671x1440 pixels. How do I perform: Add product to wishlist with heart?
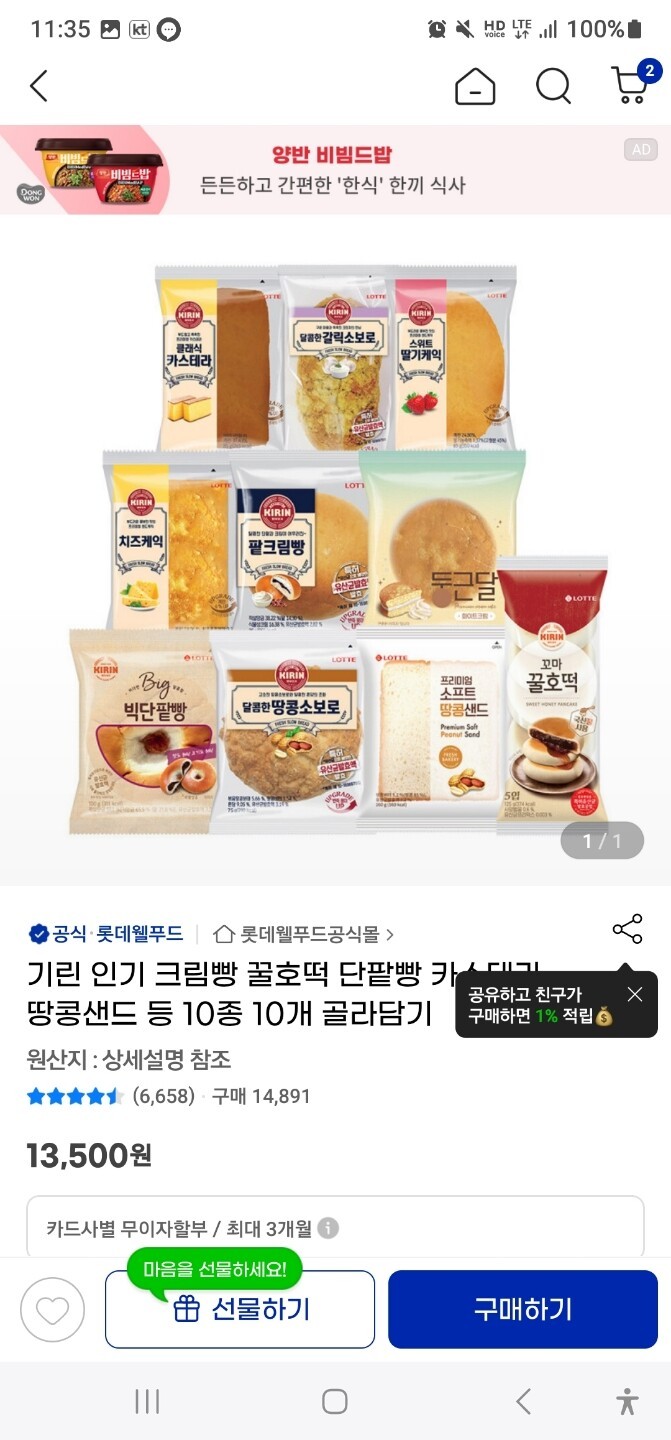pyautogui.click(x=52, y=1310)
